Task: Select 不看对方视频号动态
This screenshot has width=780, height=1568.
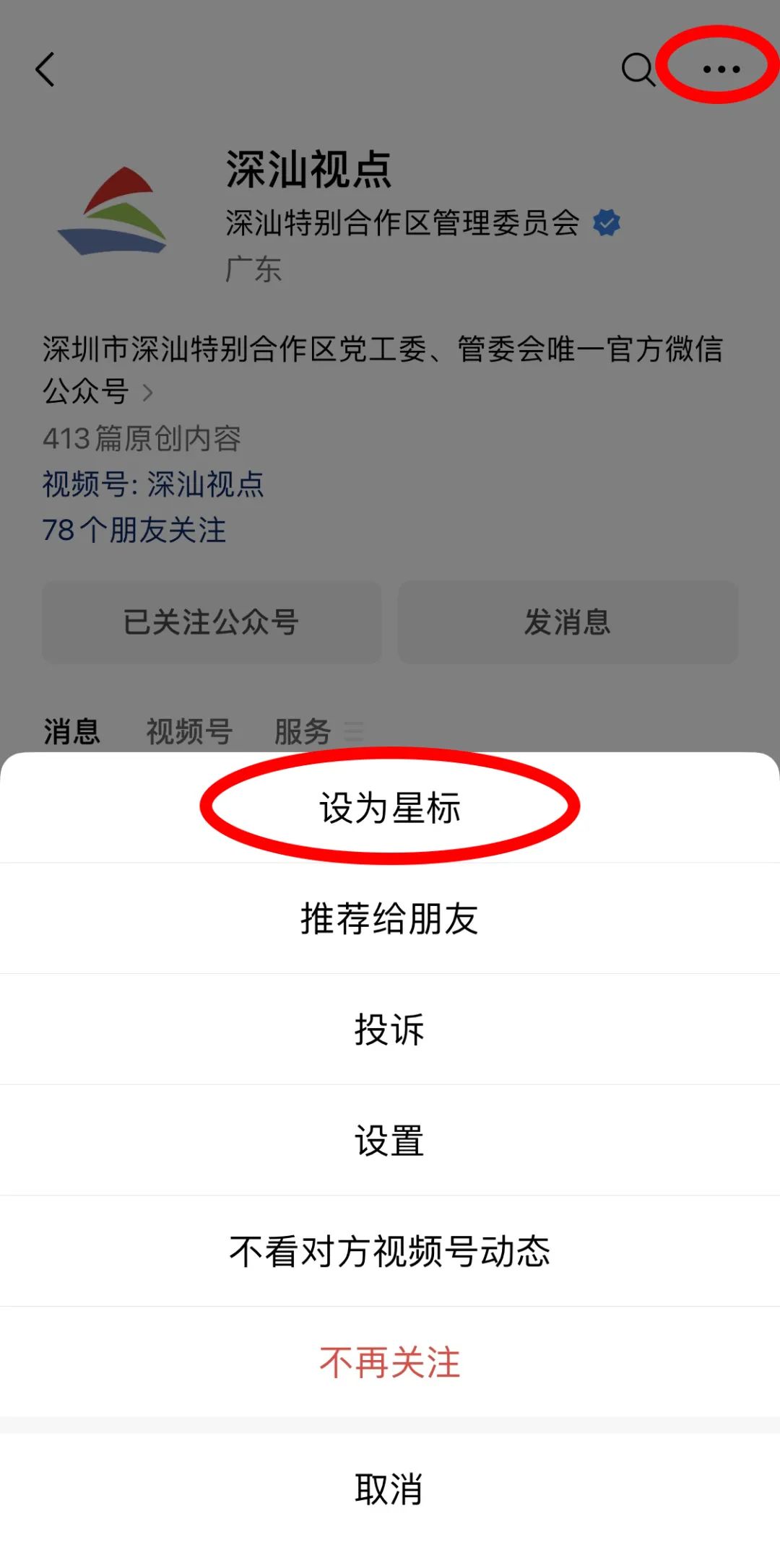Action: tap(390, 1251)
